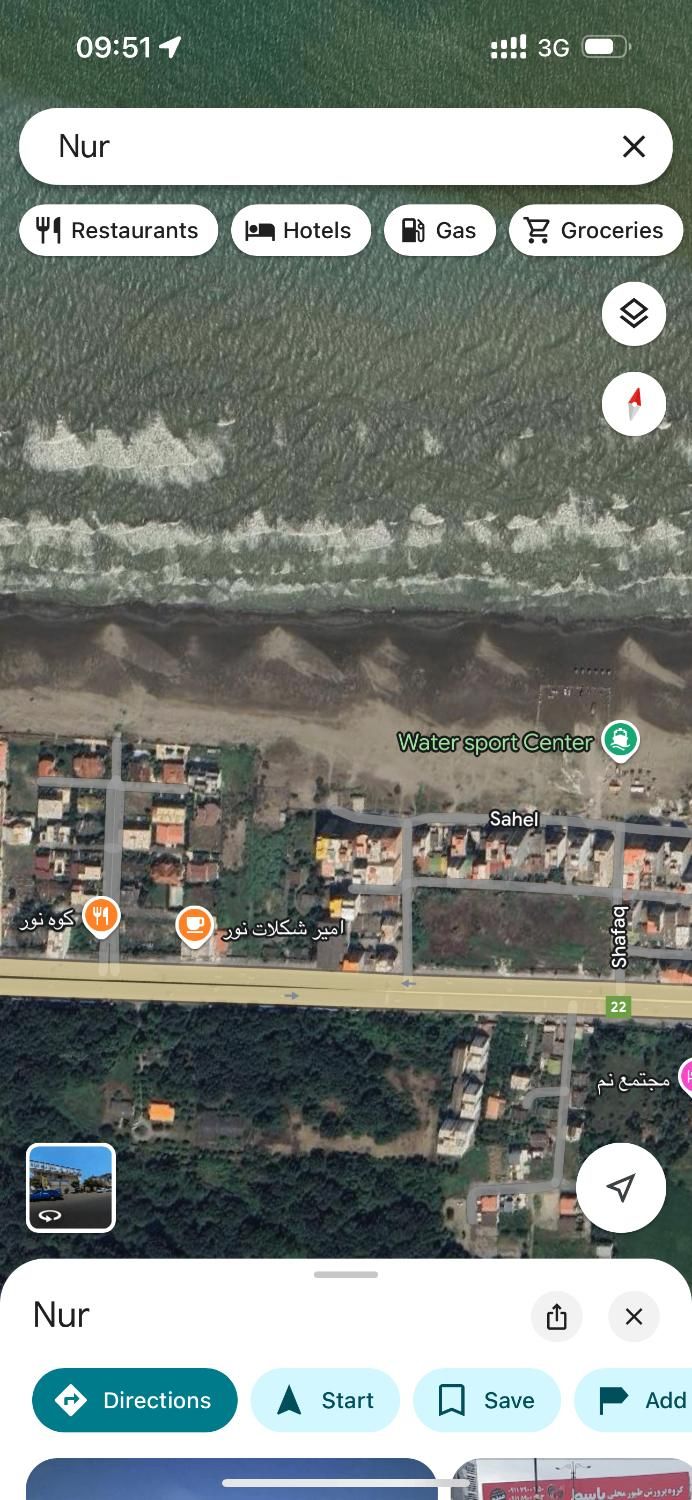Close the Nur place panel
This screenshot has width=692, height=1500.
pyautogui.click(x=633, y=1316)
